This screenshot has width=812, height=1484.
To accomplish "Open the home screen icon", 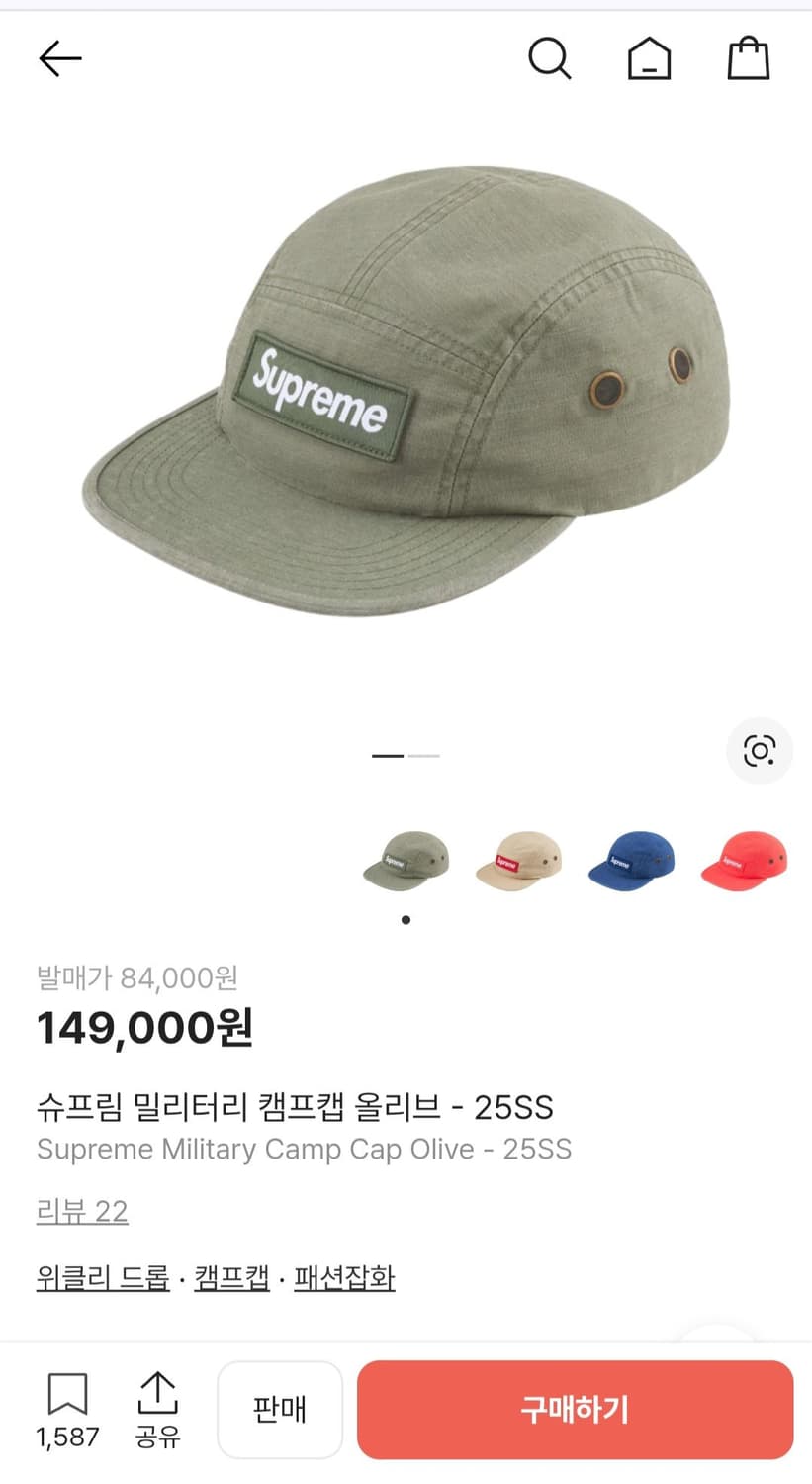I will [648, 57].
